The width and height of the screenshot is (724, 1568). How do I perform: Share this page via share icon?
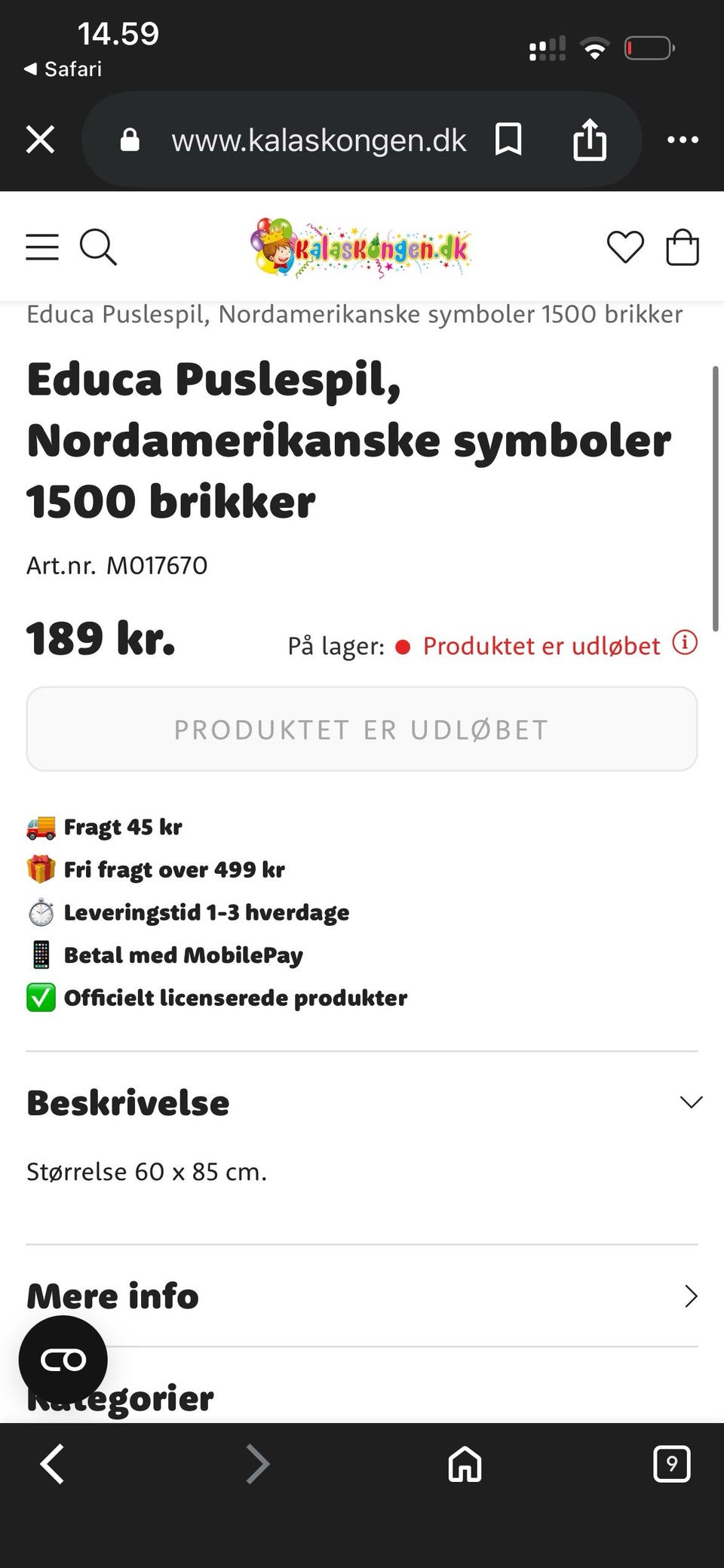point(590,140)
